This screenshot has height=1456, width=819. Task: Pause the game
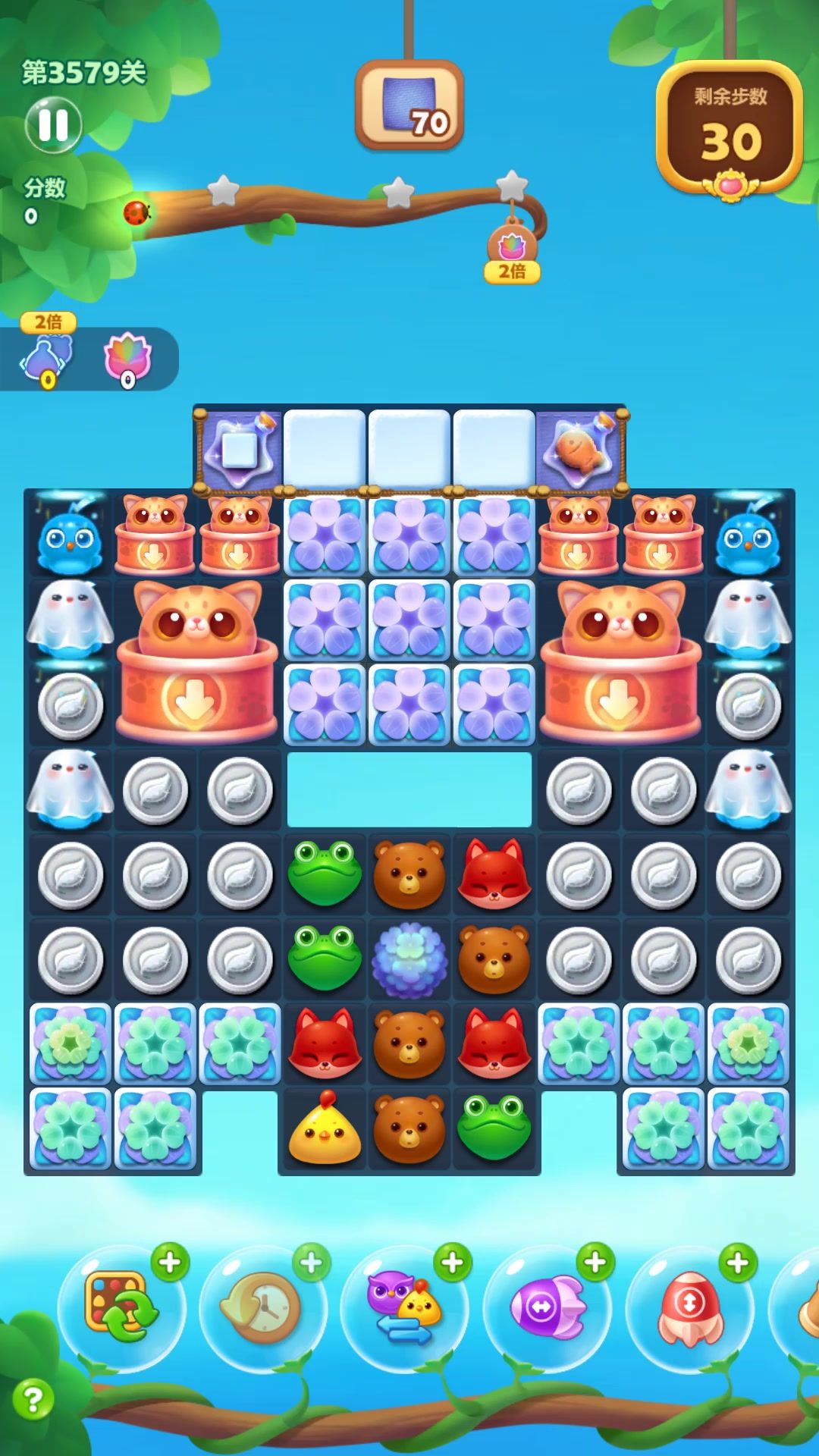[53, 125]
